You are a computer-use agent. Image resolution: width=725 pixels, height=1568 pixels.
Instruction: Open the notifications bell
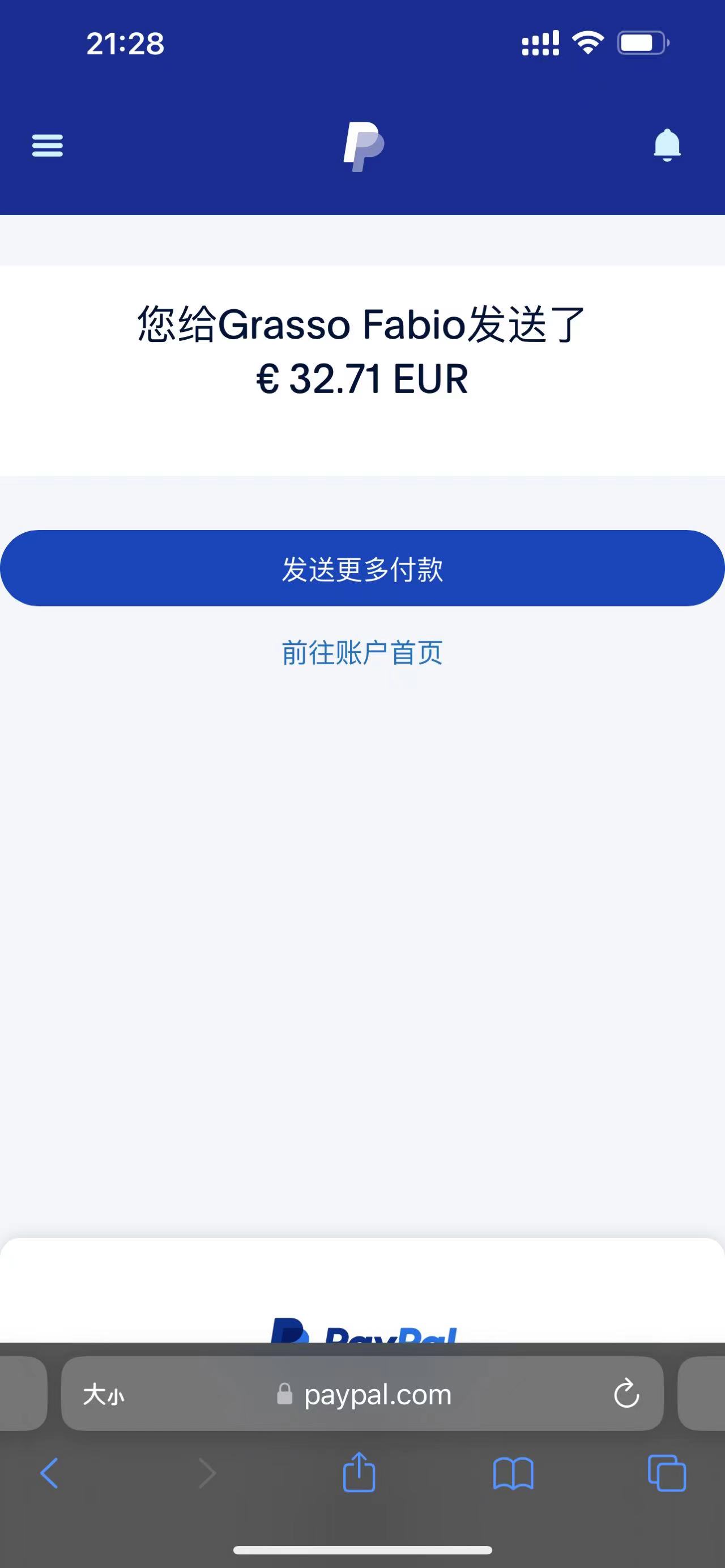pos(667,146)
